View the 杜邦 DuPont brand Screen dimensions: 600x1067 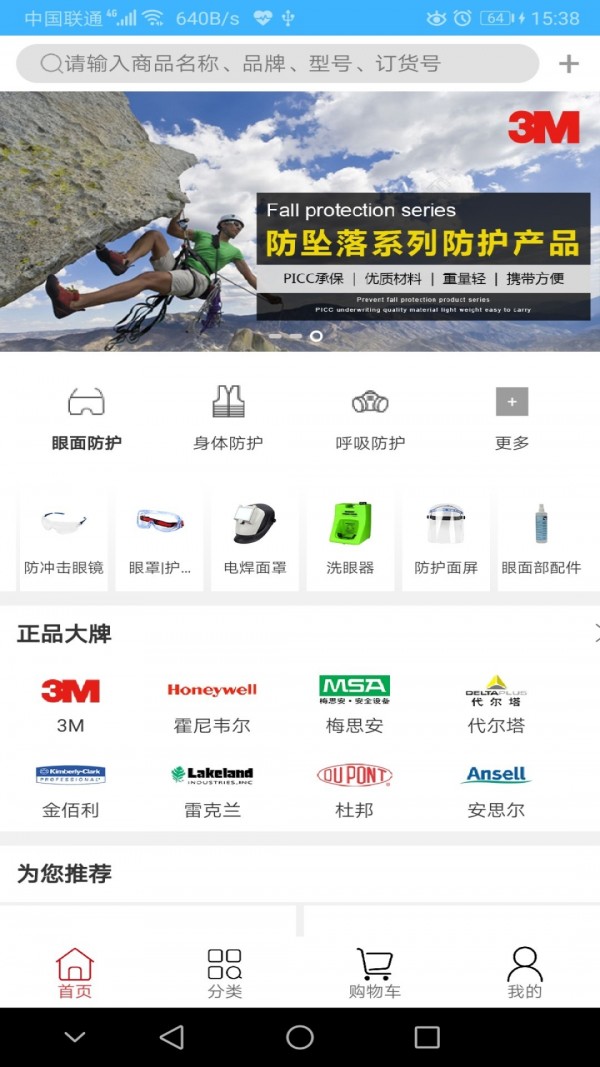(354, 790)
